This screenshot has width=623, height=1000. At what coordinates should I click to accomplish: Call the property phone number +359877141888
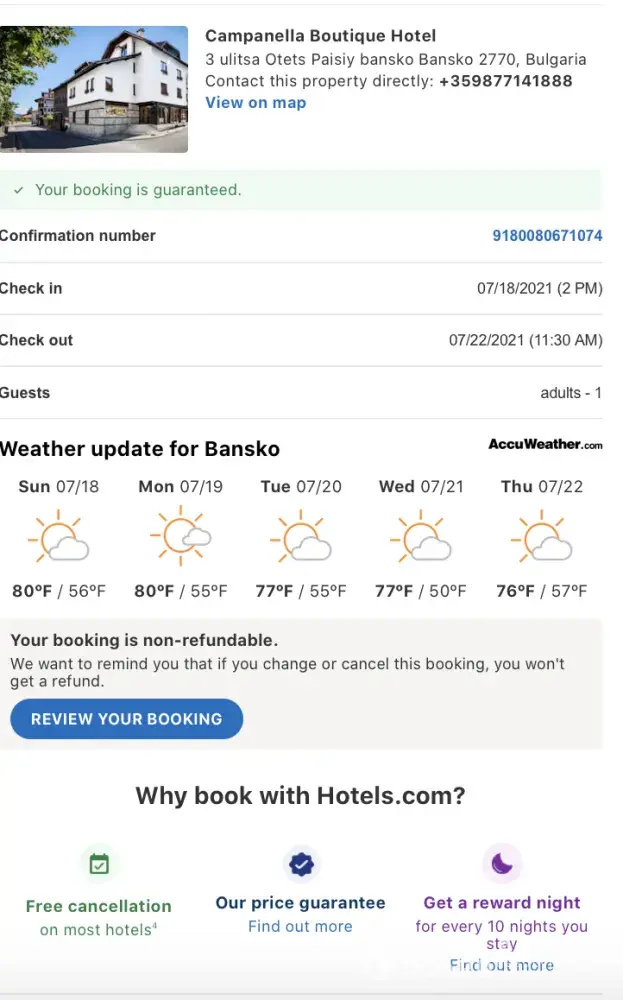505,81
